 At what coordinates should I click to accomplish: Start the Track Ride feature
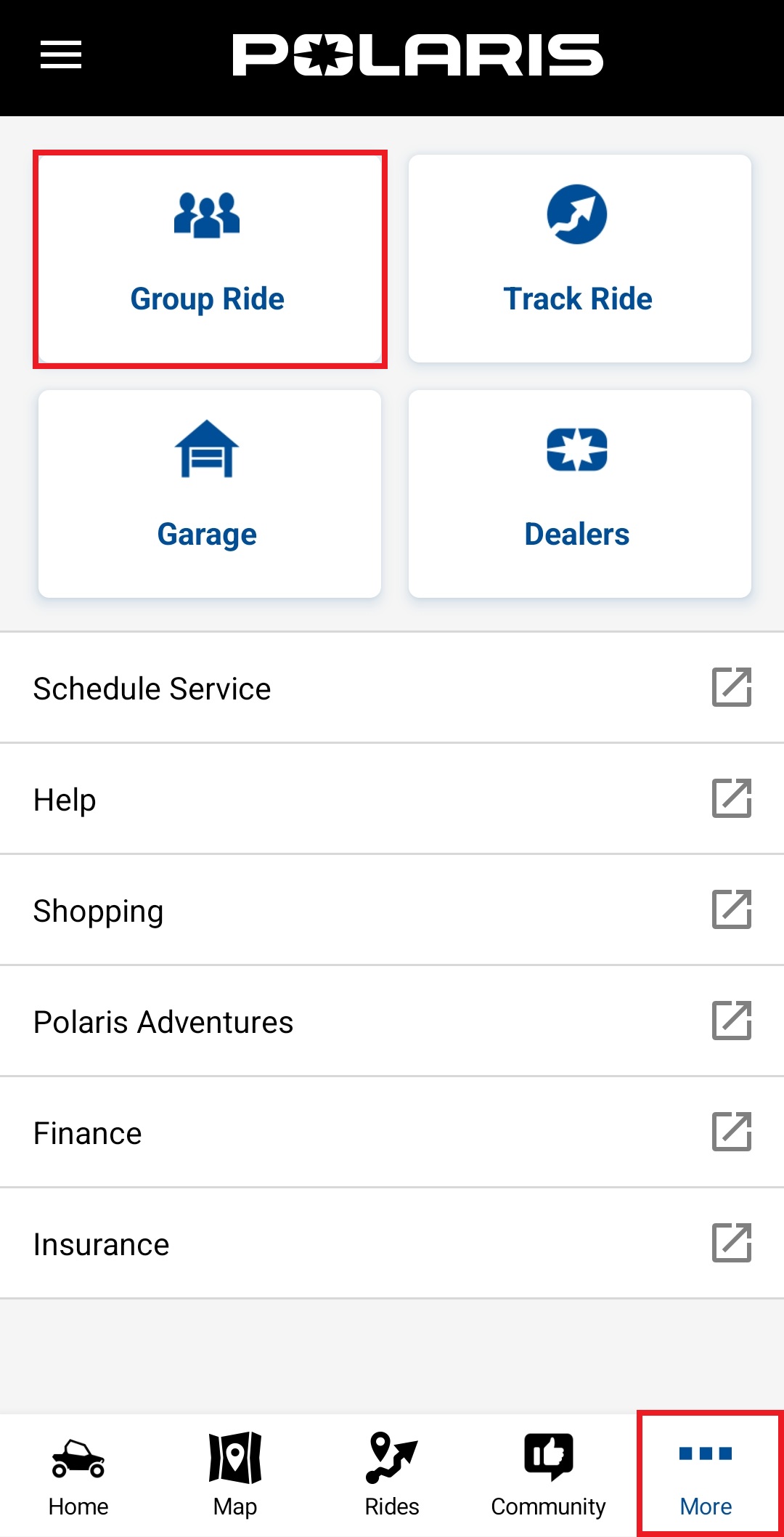click(579, 259)
